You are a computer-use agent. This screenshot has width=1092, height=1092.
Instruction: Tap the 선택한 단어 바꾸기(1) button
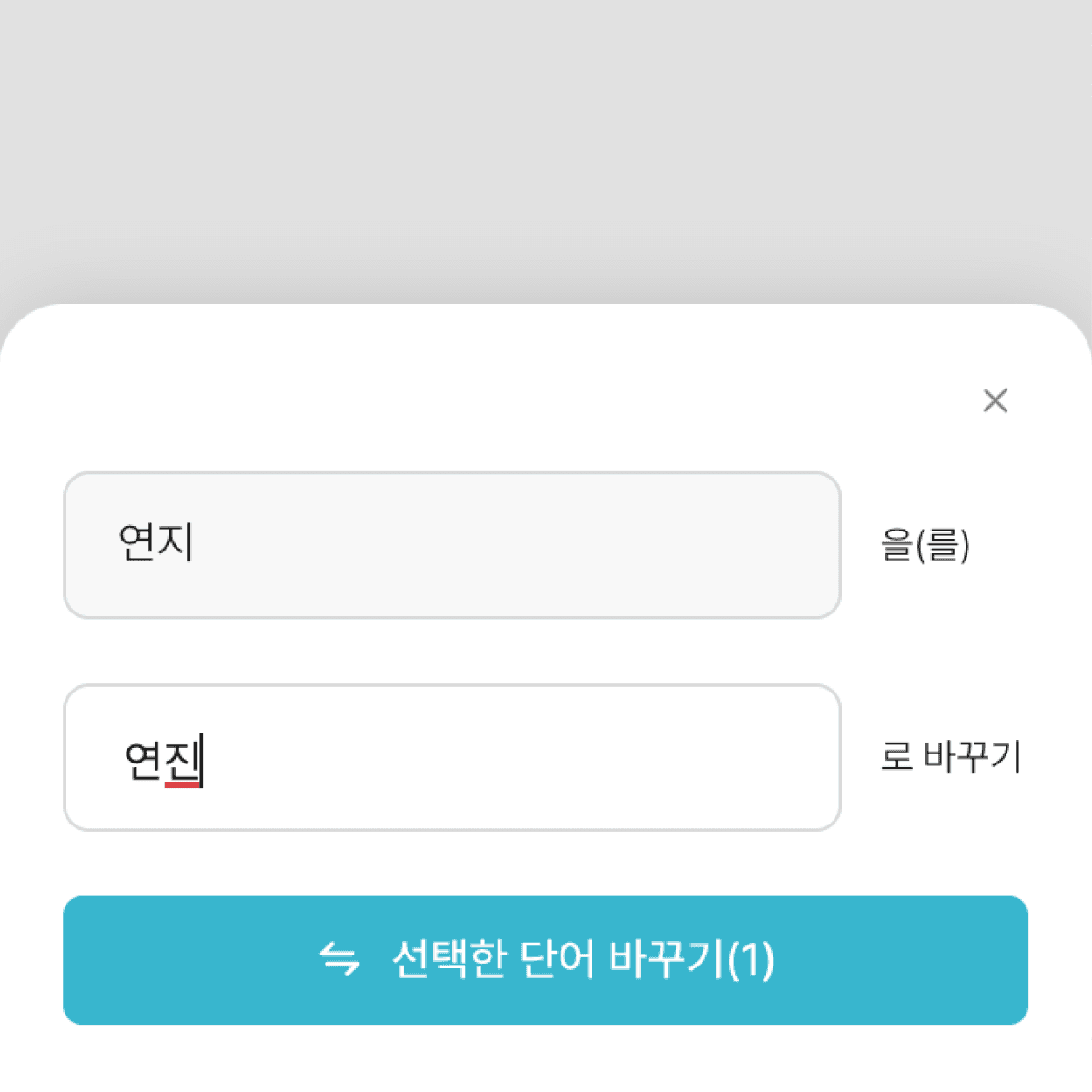pos(545,960)
